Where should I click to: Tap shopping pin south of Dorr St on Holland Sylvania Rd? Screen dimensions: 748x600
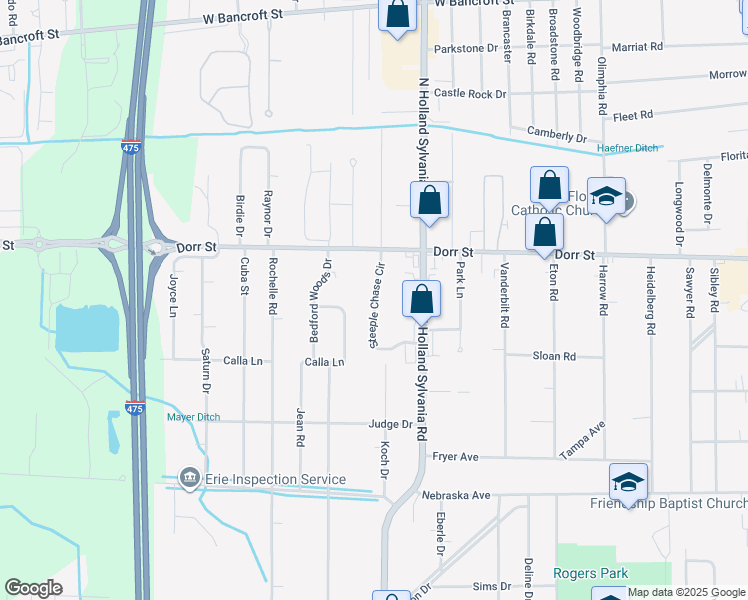422,299
